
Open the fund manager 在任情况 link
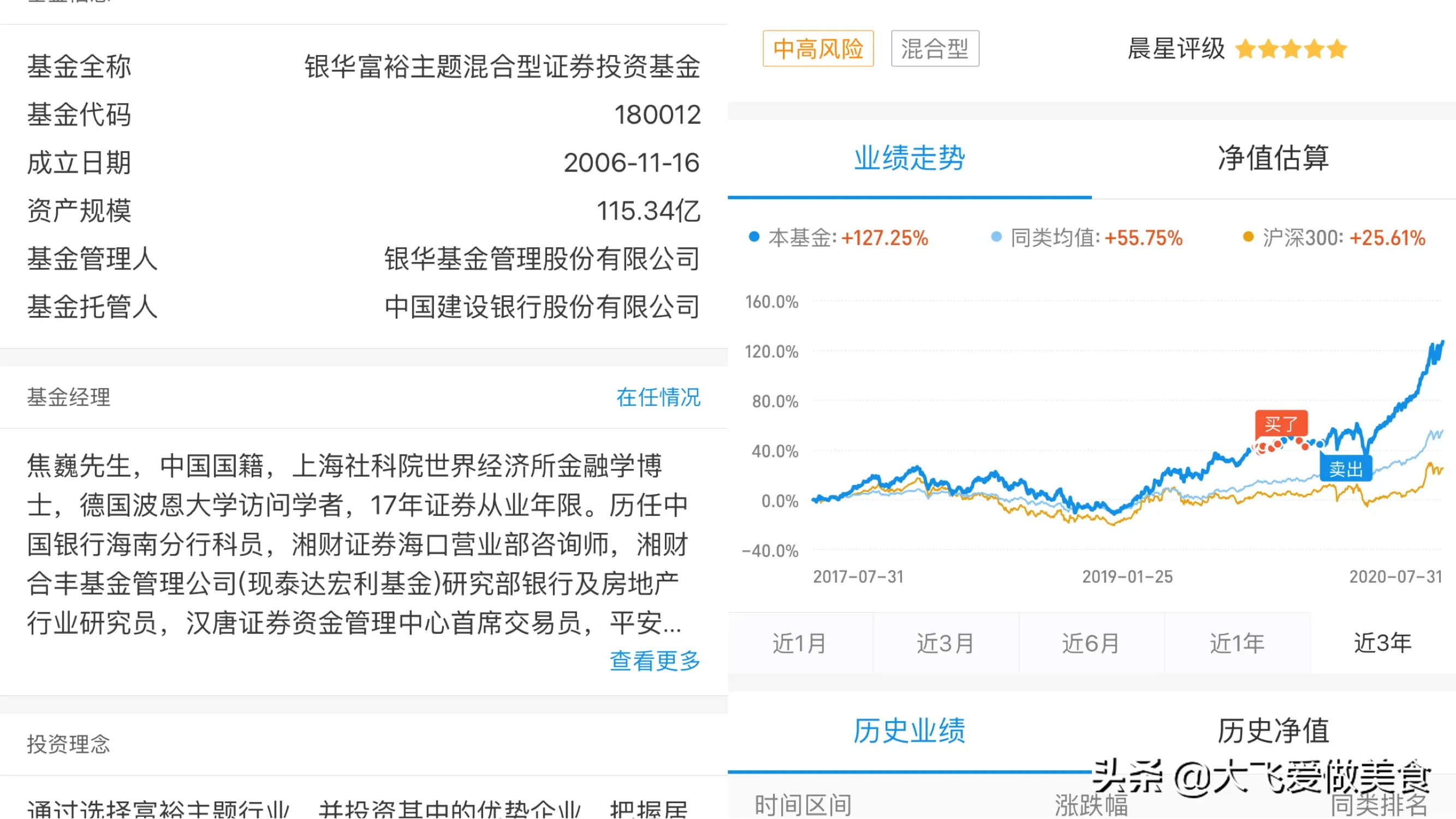(658, 397)
